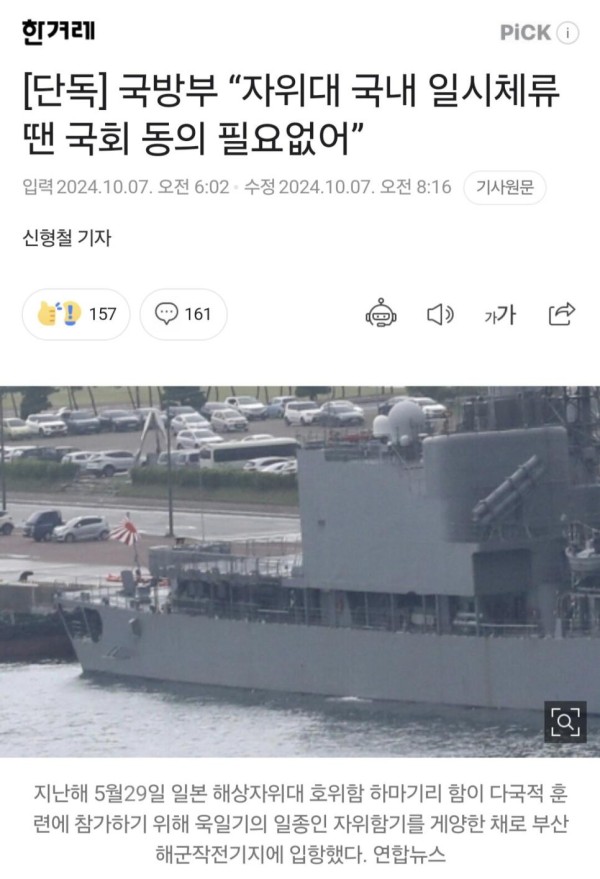Listen to the article with the speaker icon
The width and height of the screenshot is (600, 879).
[440, 314]
